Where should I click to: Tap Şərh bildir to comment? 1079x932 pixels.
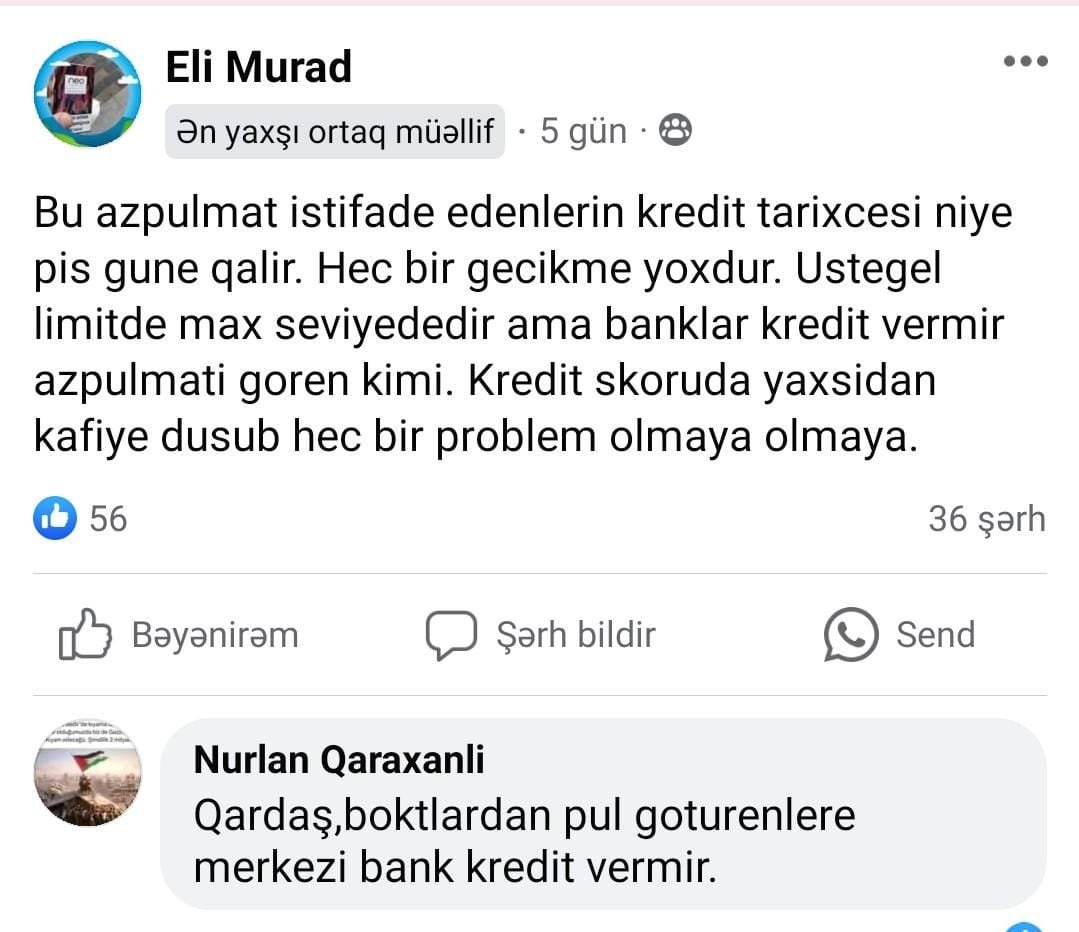541,635
